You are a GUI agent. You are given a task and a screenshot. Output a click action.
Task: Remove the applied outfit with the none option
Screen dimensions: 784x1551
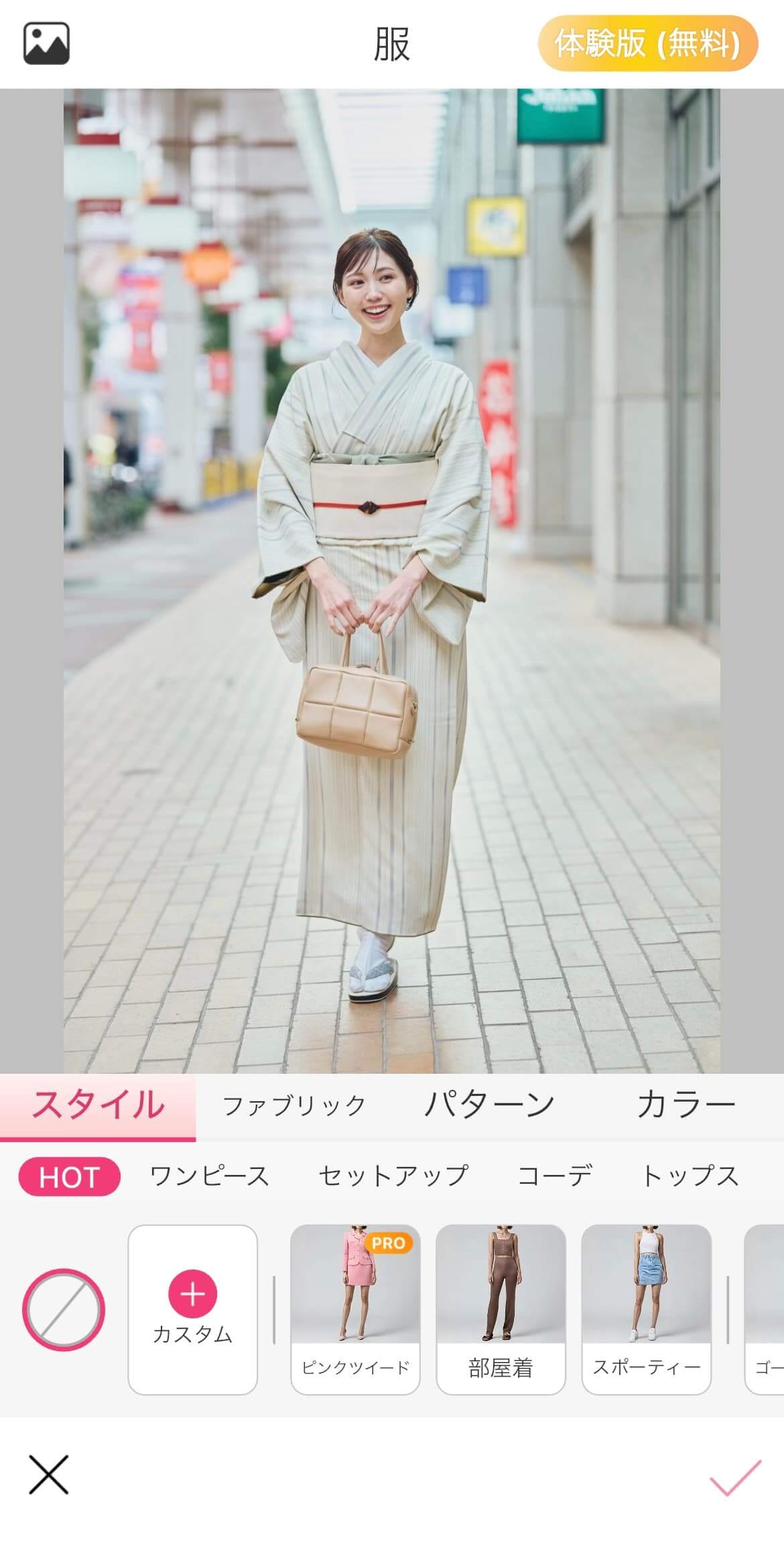pyautogui.click(x=64, y=1309)
